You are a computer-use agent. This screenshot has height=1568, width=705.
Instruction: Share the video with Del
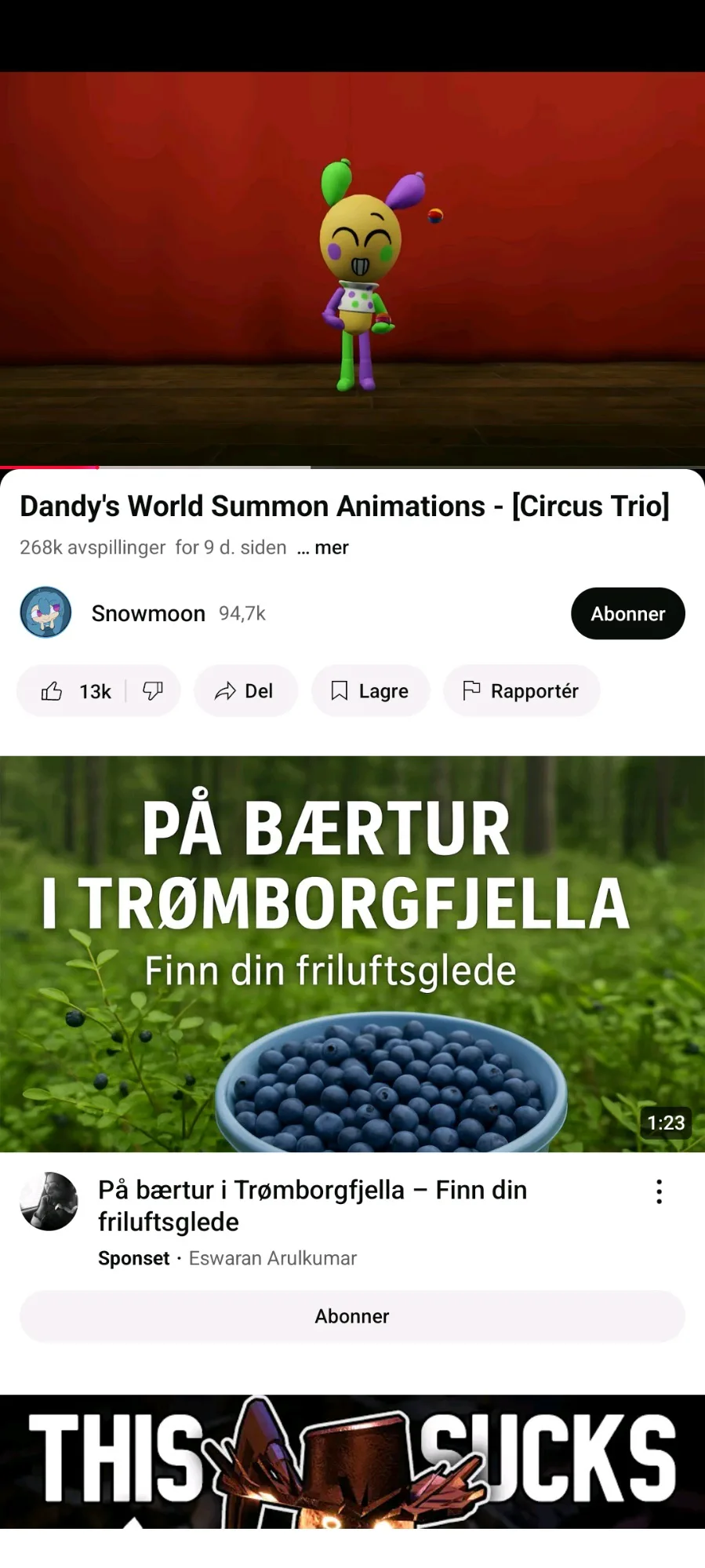245,691
